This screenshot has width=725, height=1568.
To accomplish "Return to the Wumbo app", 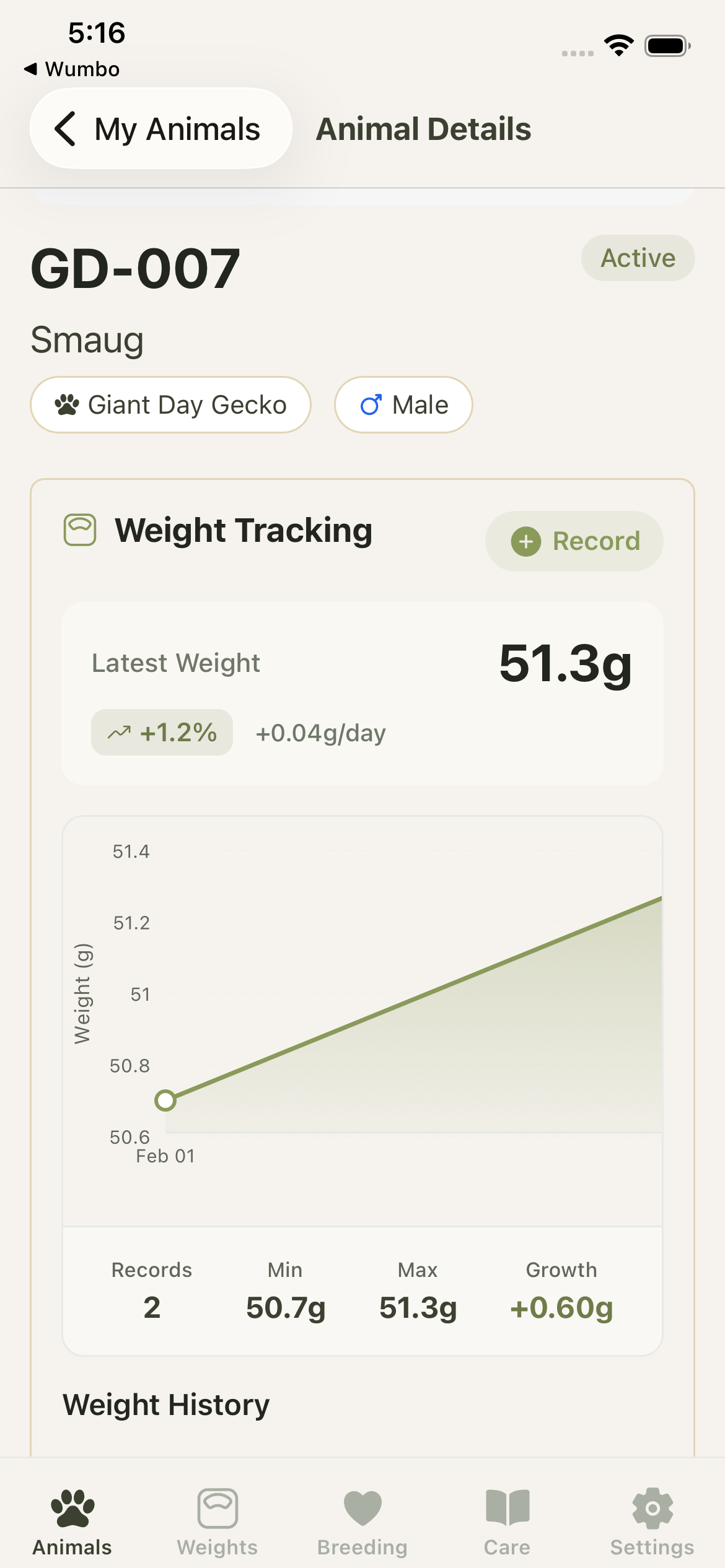I will [72, 69].
